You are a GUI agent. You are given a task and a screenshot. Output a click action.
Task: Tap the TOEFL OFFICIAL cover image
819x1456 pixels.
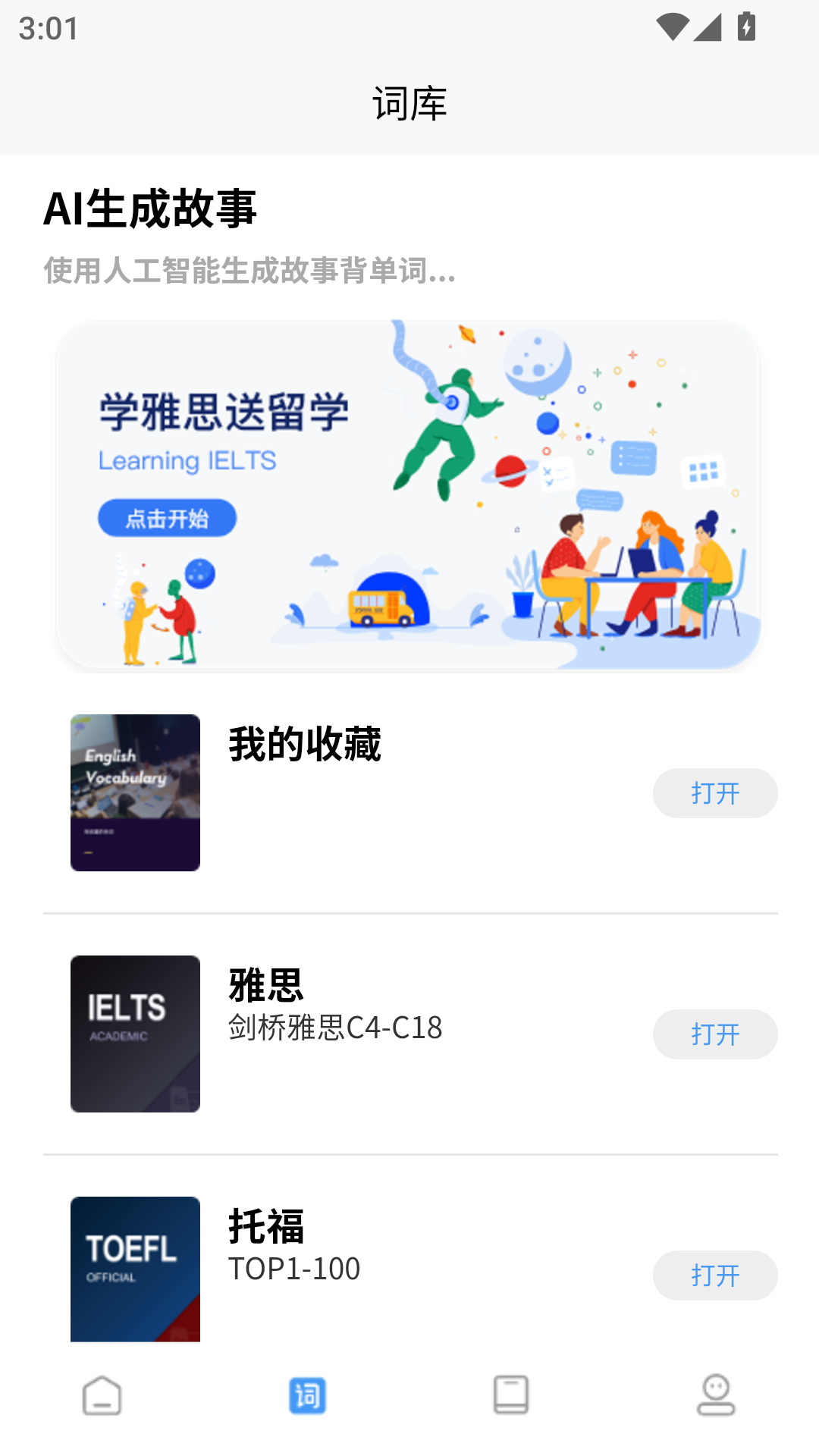click(135, 1270)
